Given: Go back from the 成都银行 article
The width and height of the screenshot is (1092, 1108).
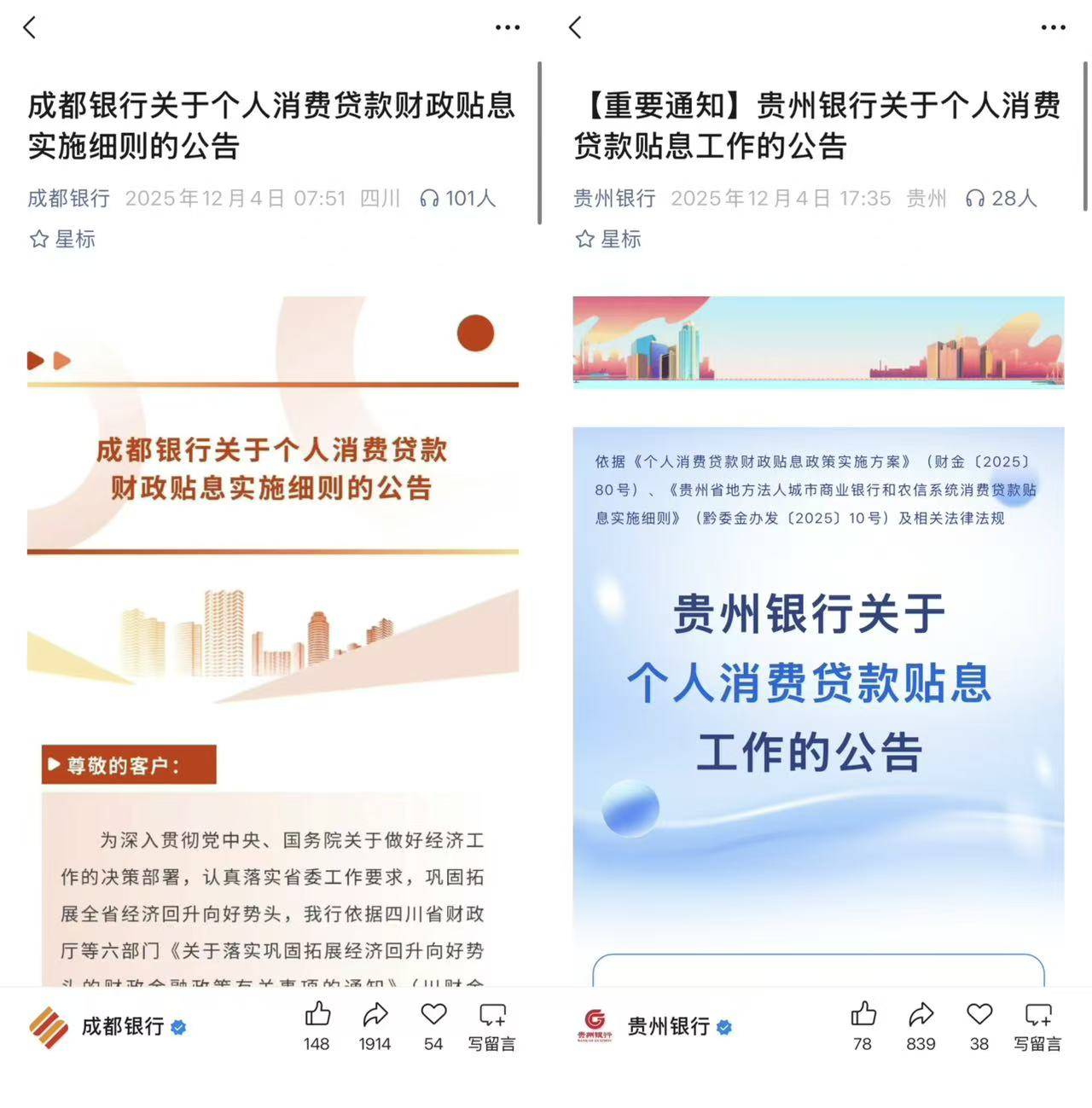Looking at the screenshot, I should coord(31,28).
